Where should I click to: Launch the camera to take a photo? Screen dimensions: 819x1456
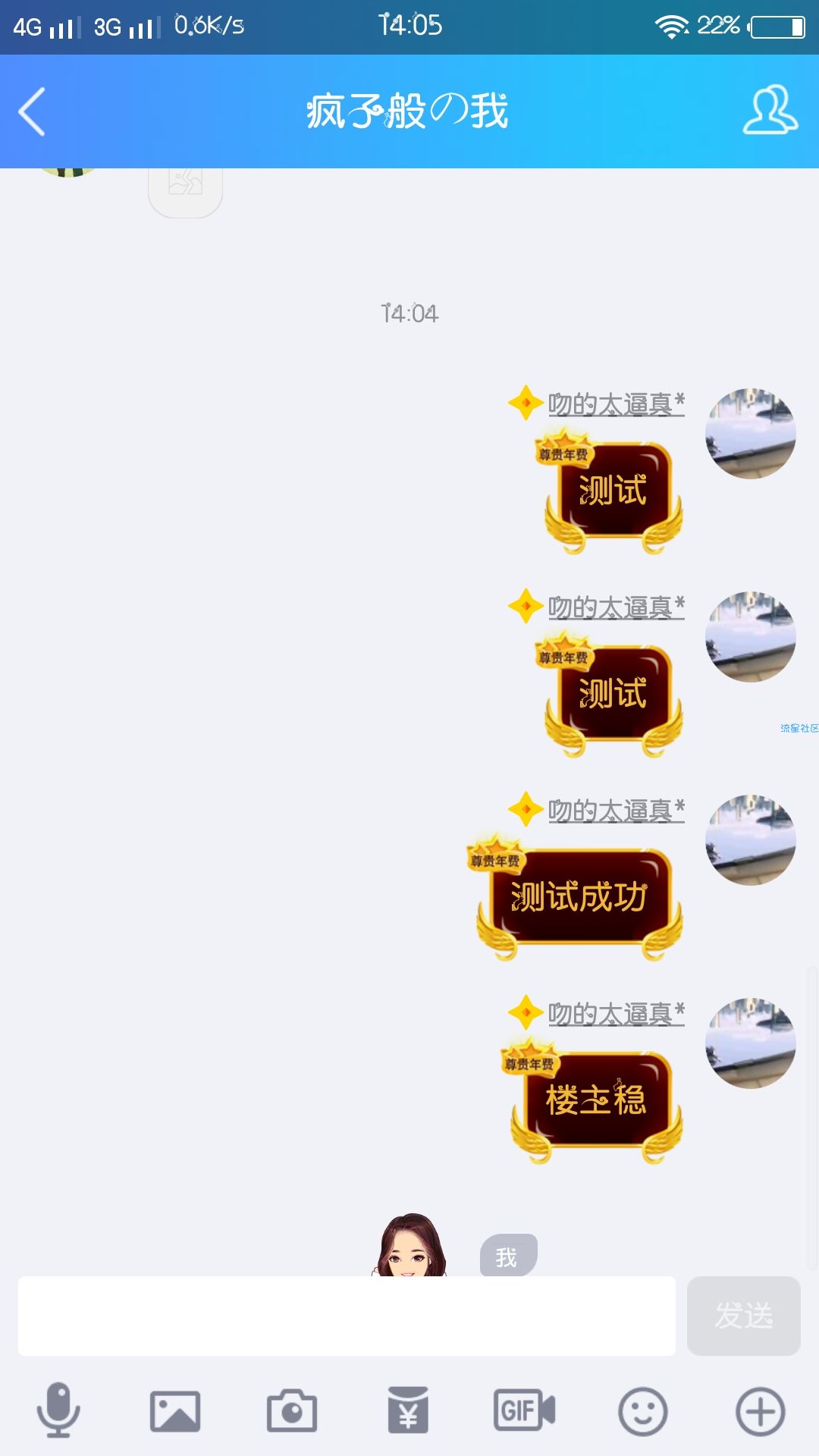pos(292,1411)
